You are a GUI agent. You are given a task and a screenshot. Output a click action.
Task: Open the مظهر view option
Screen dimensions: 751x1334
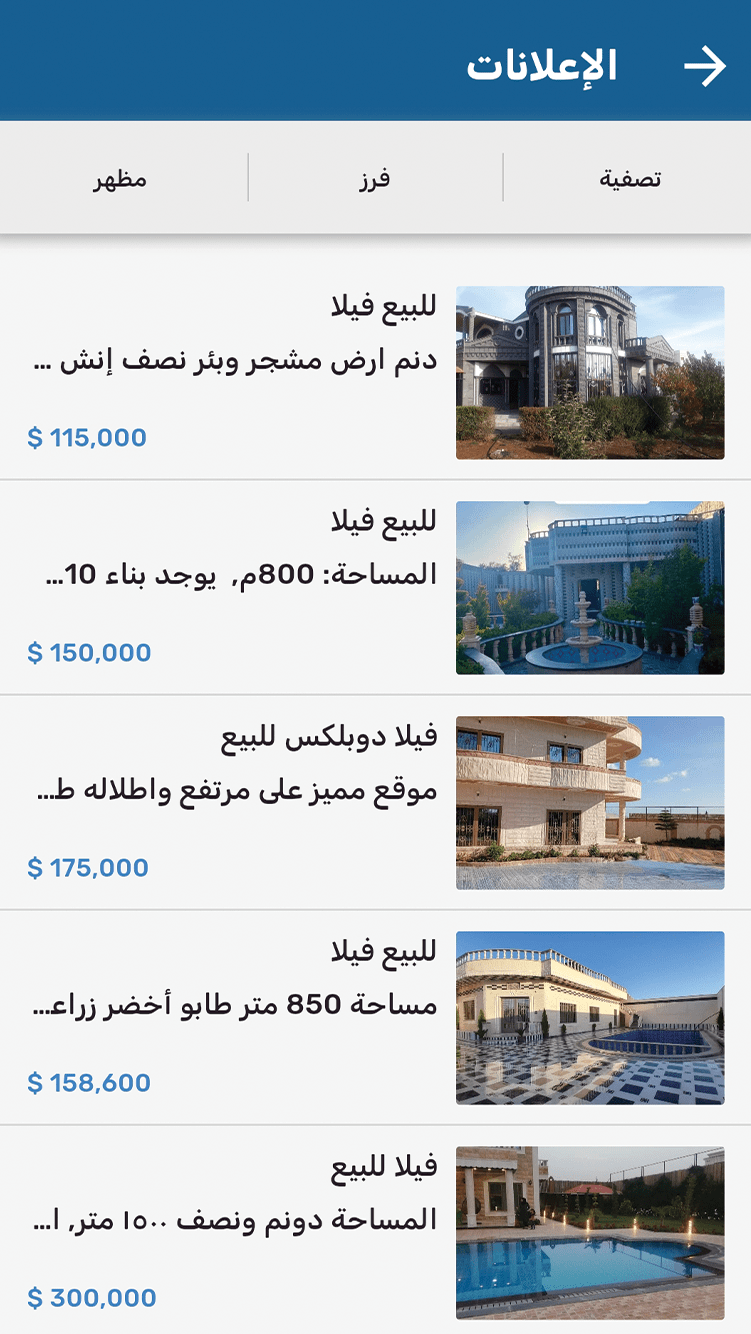(121, 179)
